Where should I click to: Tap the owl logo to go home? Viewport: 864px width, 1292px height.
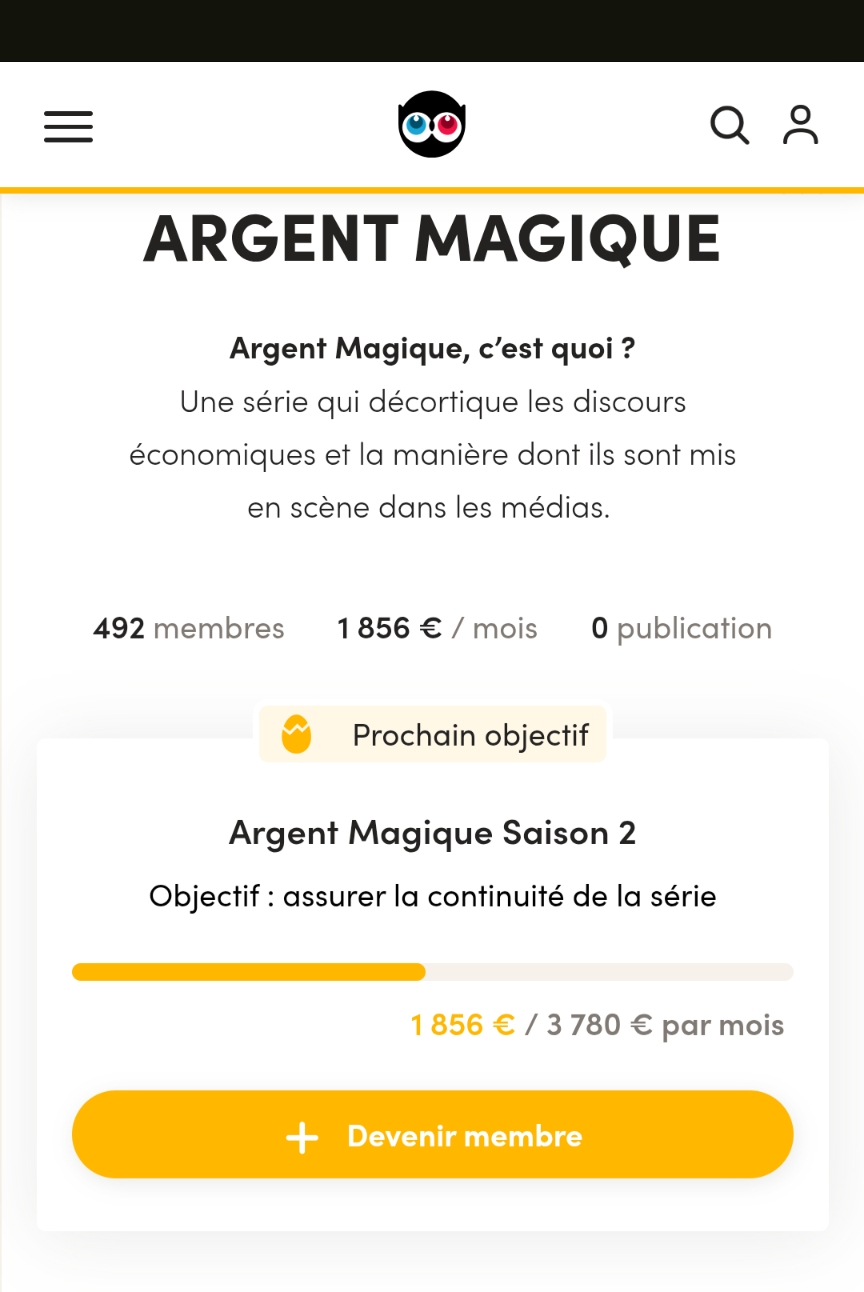pos(432,125)
